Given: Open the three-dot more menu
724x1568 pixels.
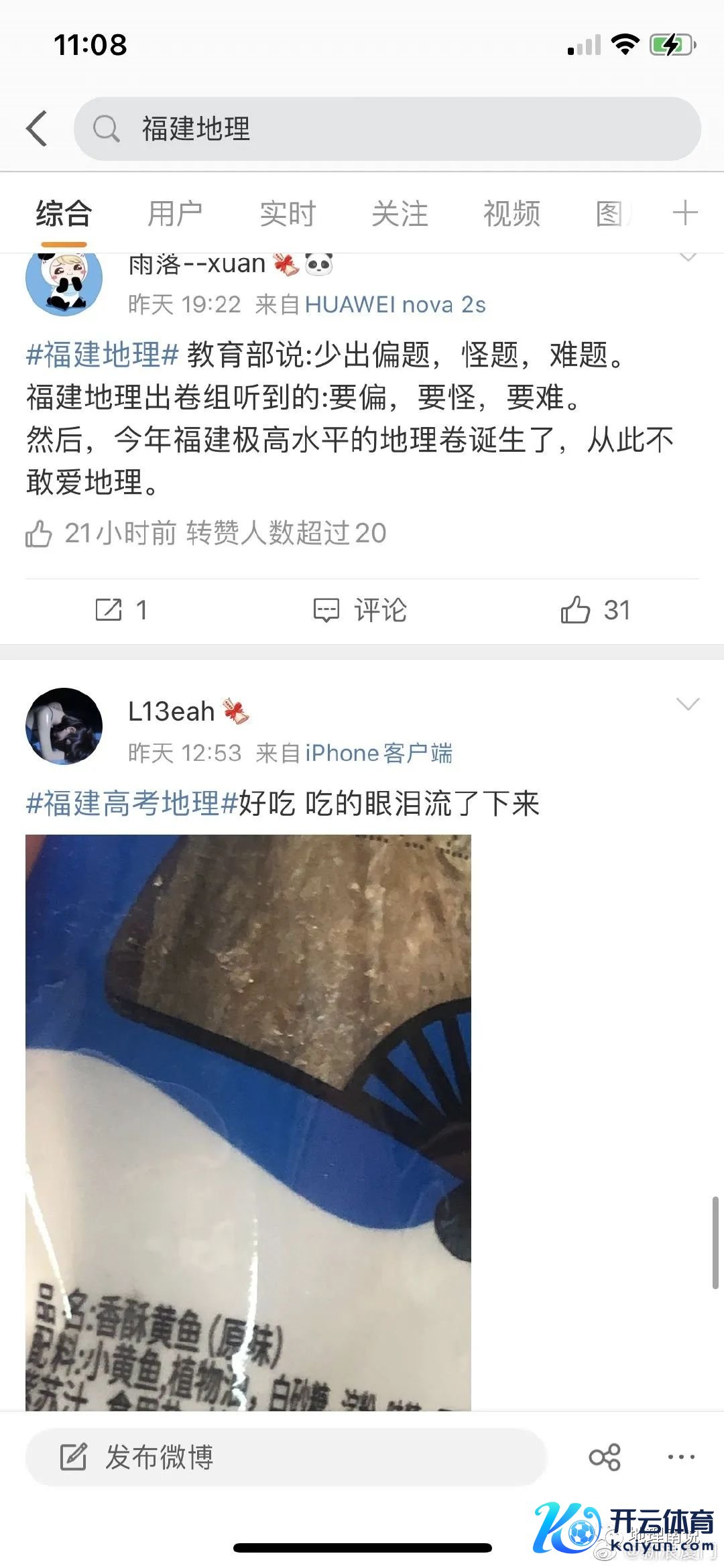Looking at the screenshot, I should pos(681,1457).
